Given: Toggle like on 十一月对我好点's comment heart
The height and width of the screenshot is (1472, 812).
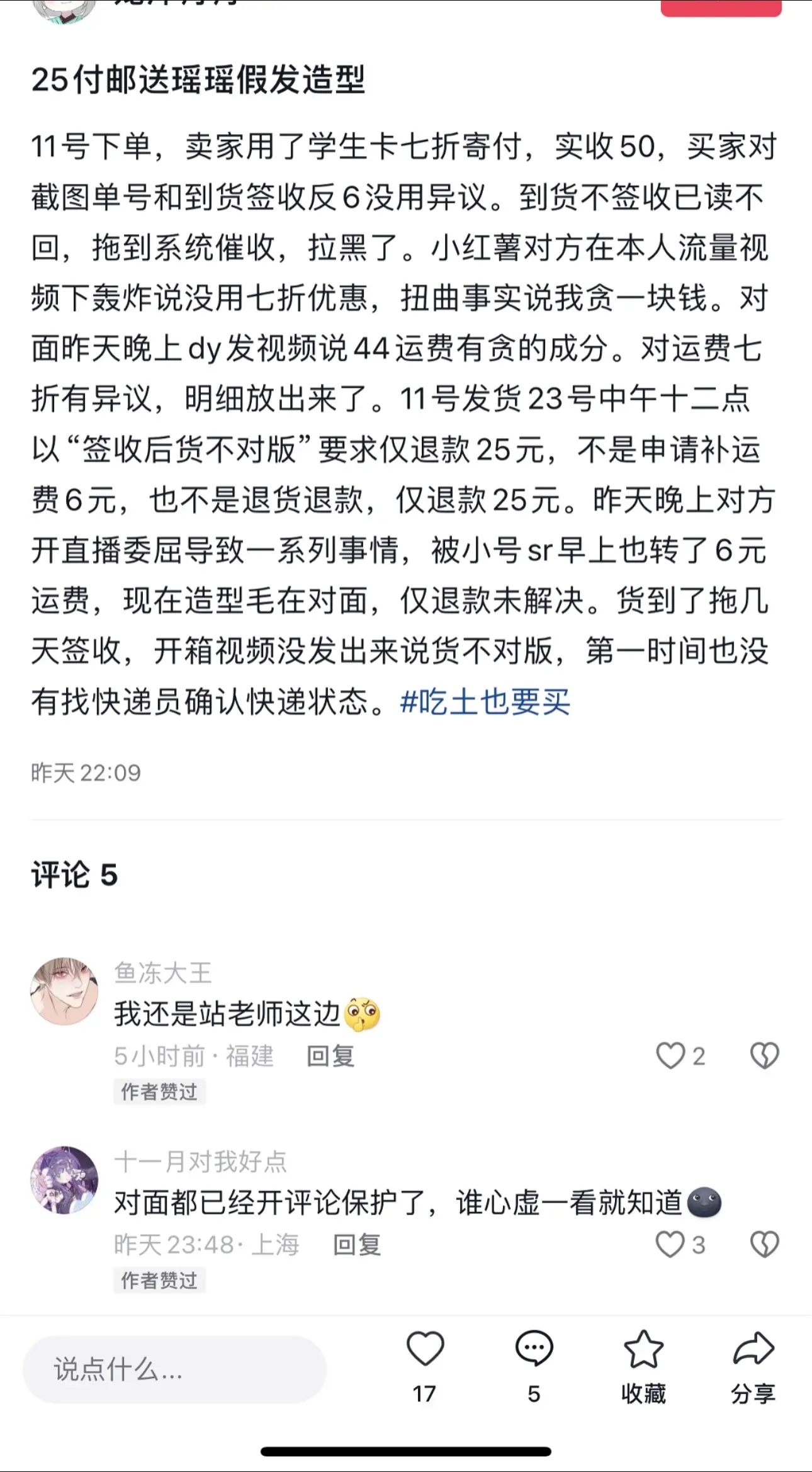Looking at the screenshot, I should pyautogui.click(x=672, y=1243).
